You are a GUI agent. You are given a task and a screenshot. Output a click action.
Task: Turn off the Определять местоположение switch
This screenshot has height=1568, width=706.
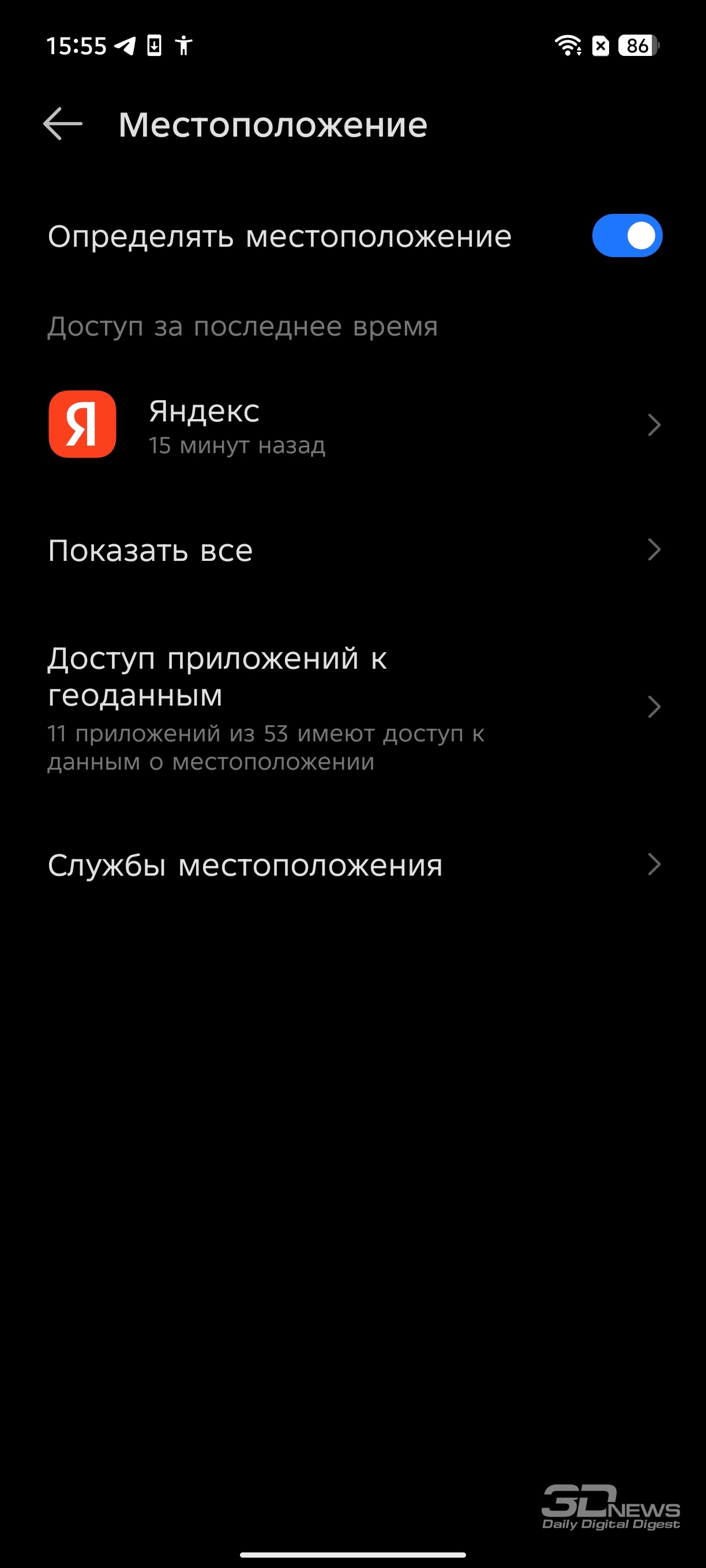pyautogui.click(x=627, y=236)
